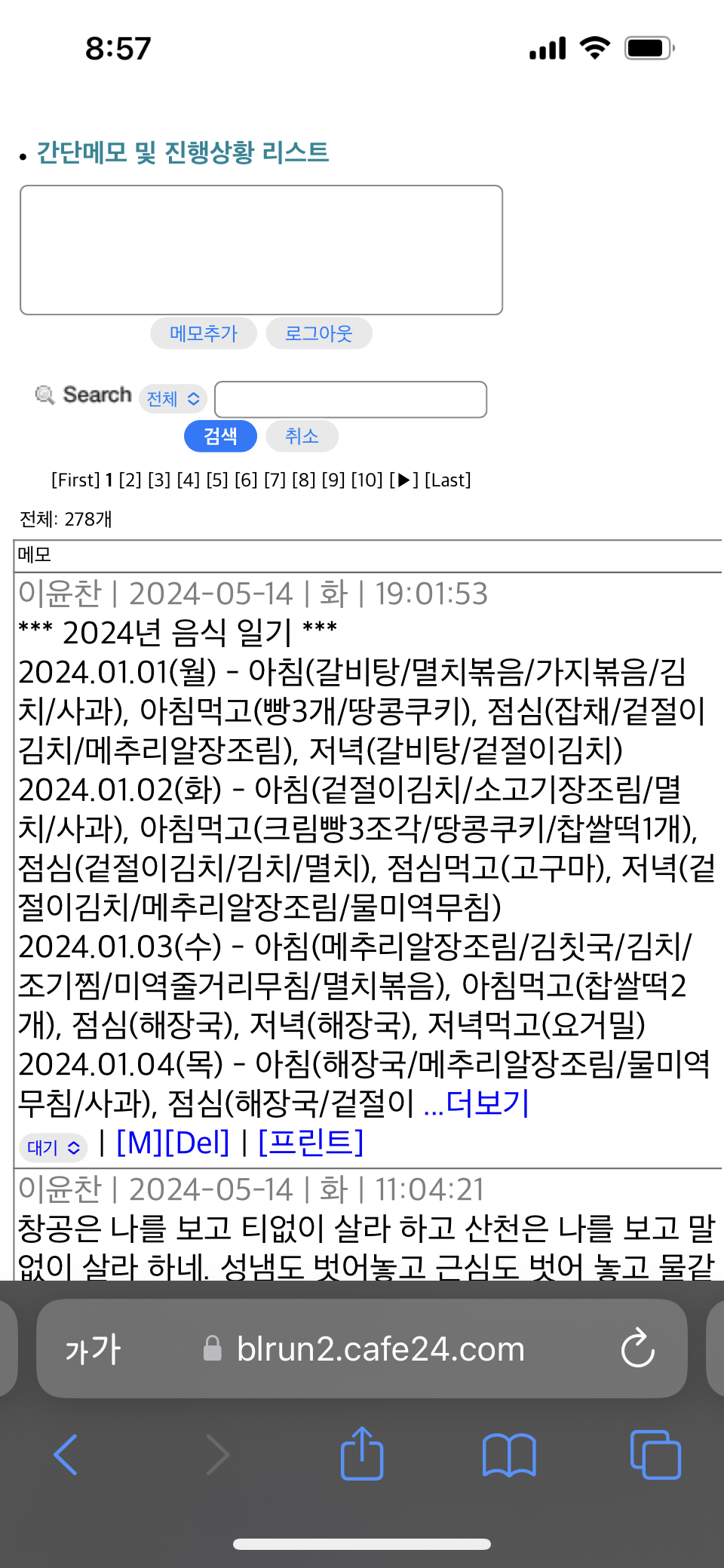This screenshot has height=1568, width=724.
Task: Open the [Last] page link
Action: (x=448, y=480)
